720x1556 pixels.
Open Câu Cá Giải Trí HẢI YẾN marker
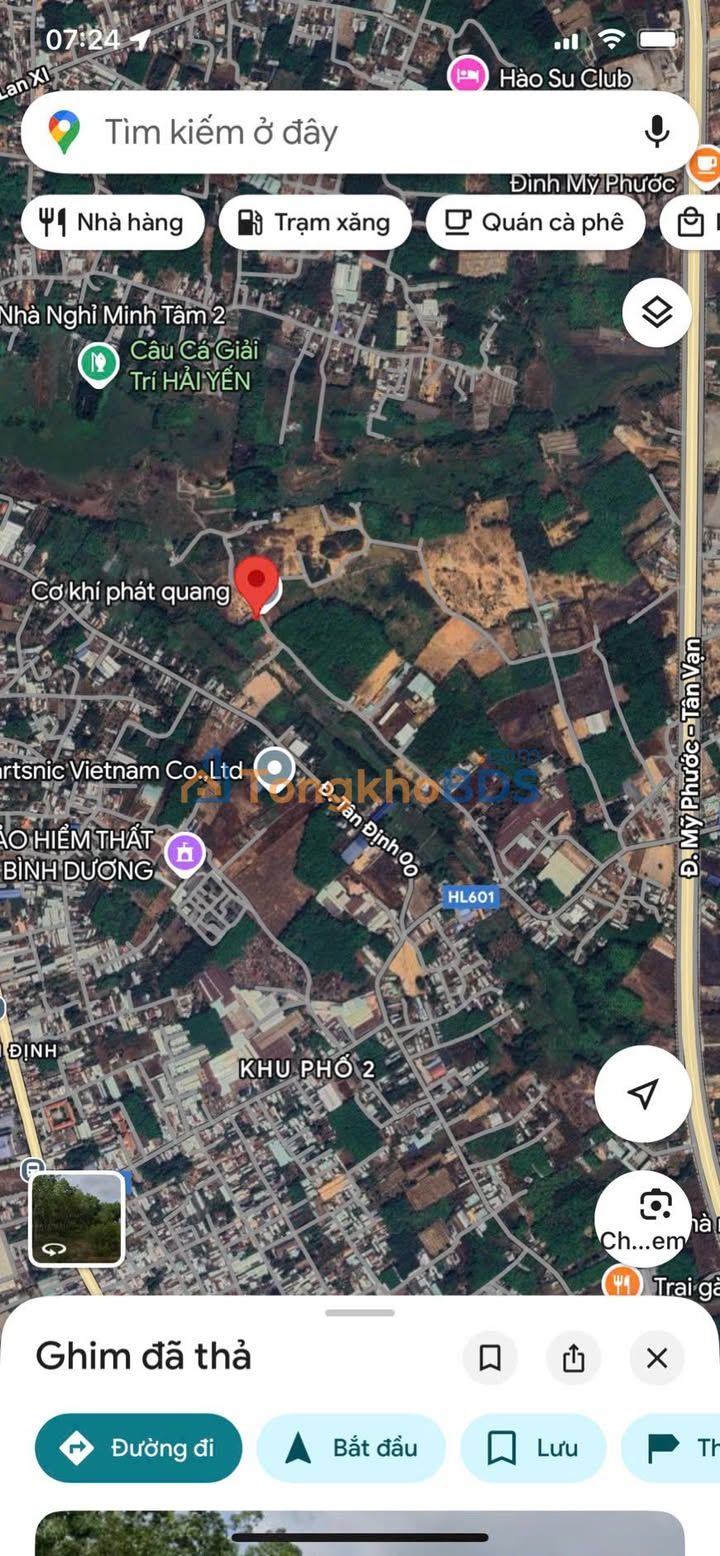(x=99, y=362)
